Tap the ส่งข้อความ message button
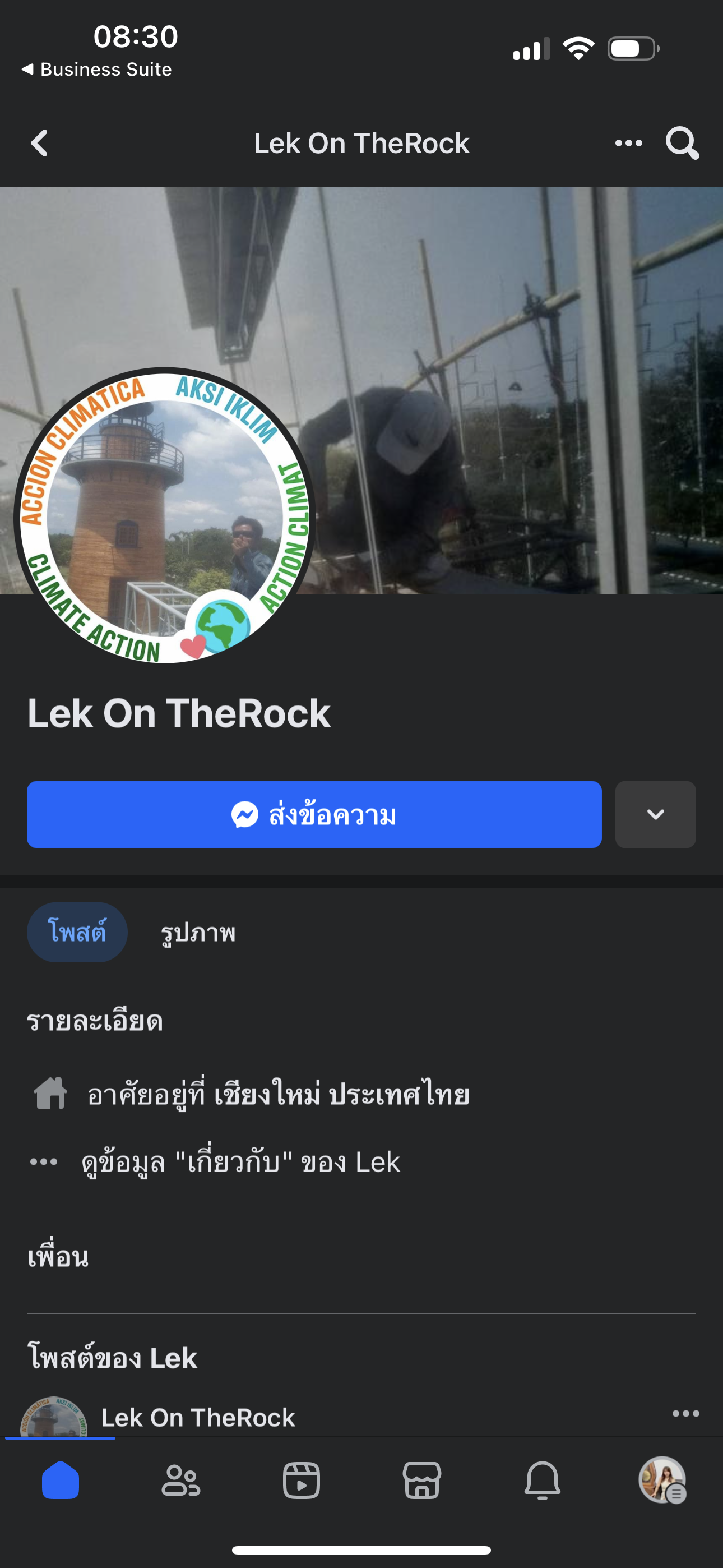Screen dimensions: 723x1568 [x=314, y=814]
